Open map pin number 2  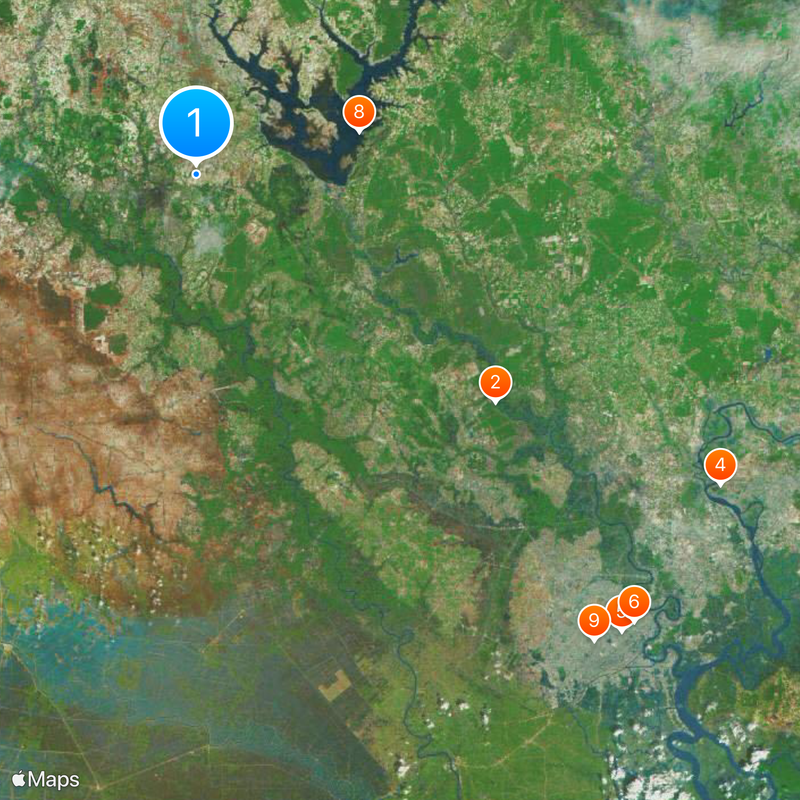click(x=495, y=382)
